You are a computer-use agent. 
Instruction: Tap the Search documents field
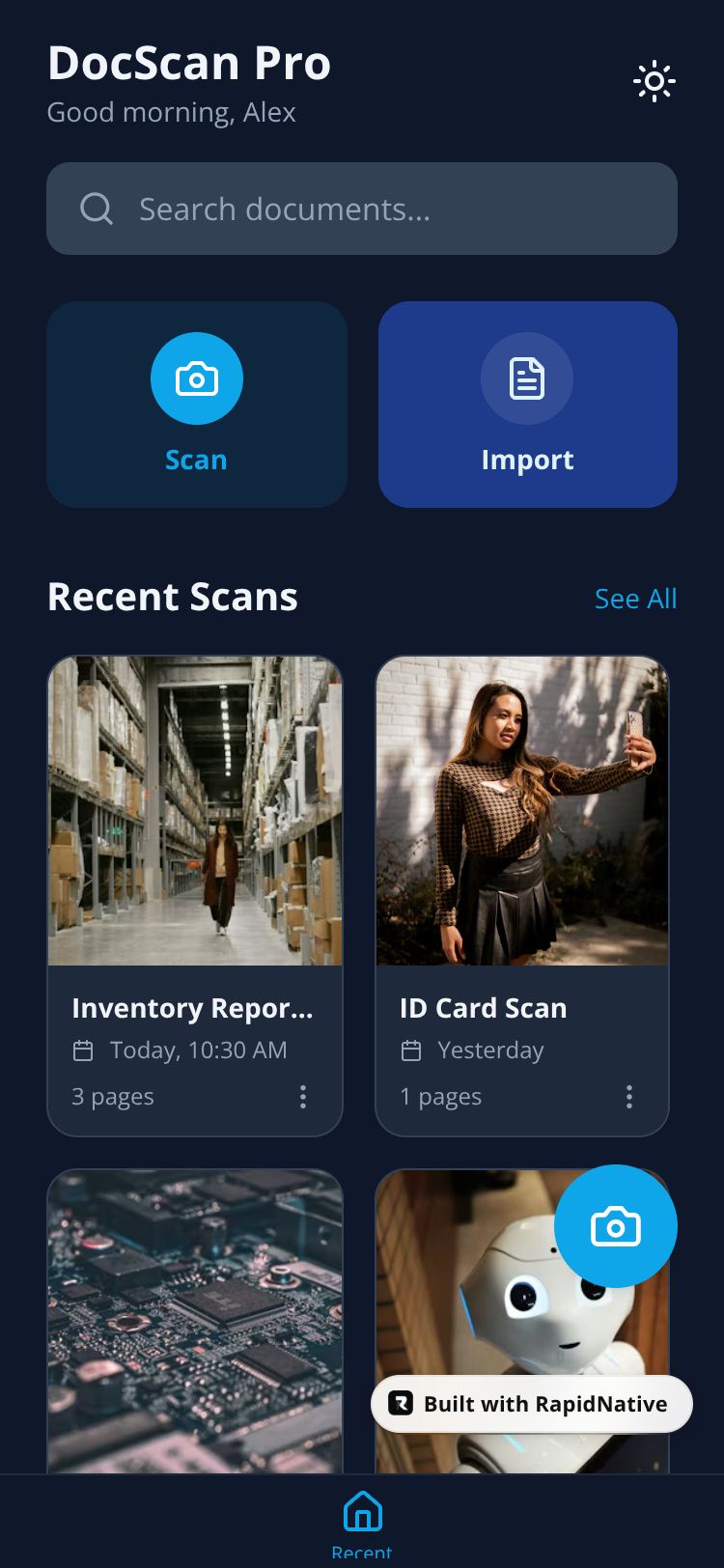(x=362, y=209)
